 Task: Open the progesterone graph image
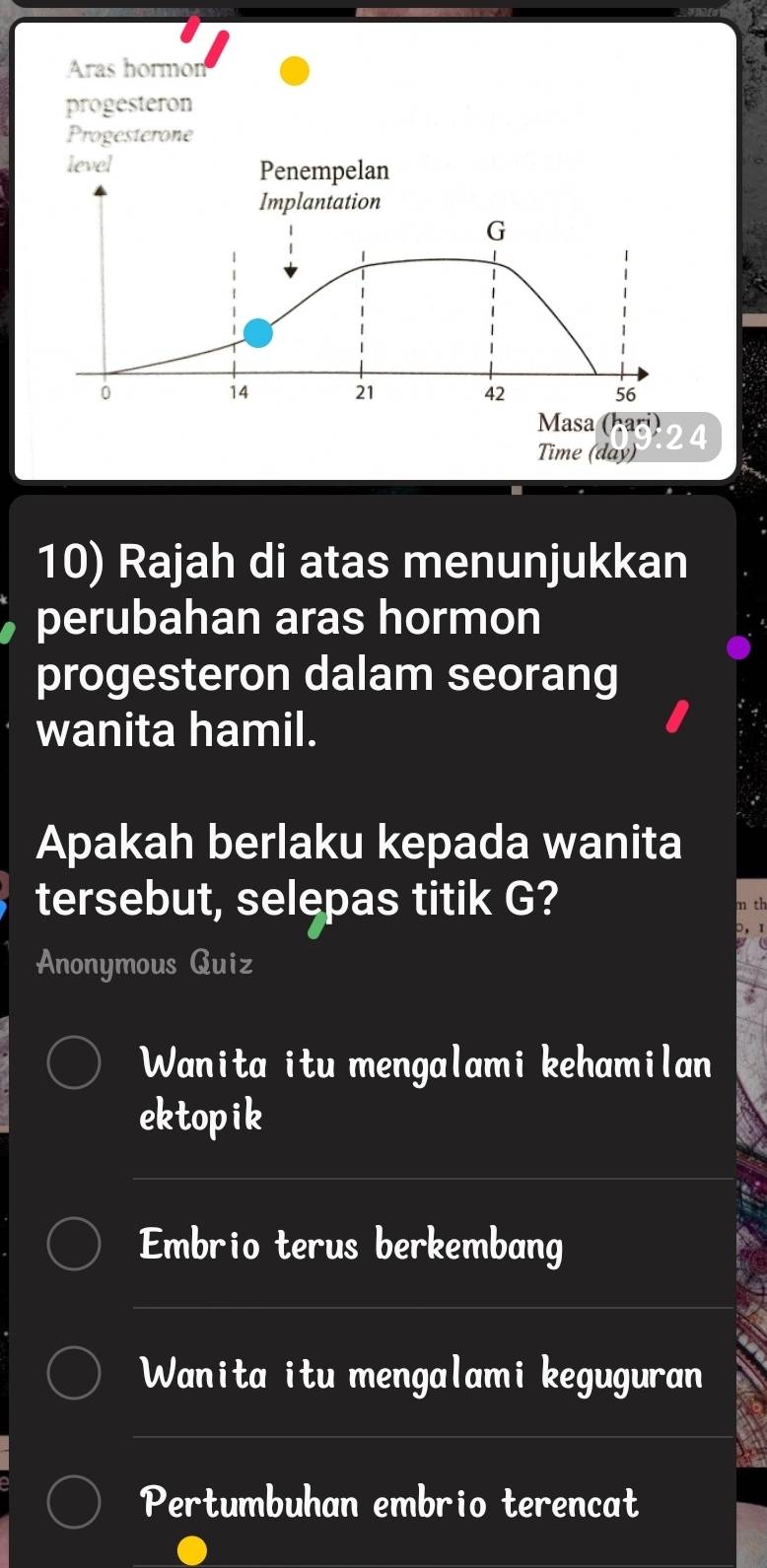pyautogui.click(x=373, y=251)
